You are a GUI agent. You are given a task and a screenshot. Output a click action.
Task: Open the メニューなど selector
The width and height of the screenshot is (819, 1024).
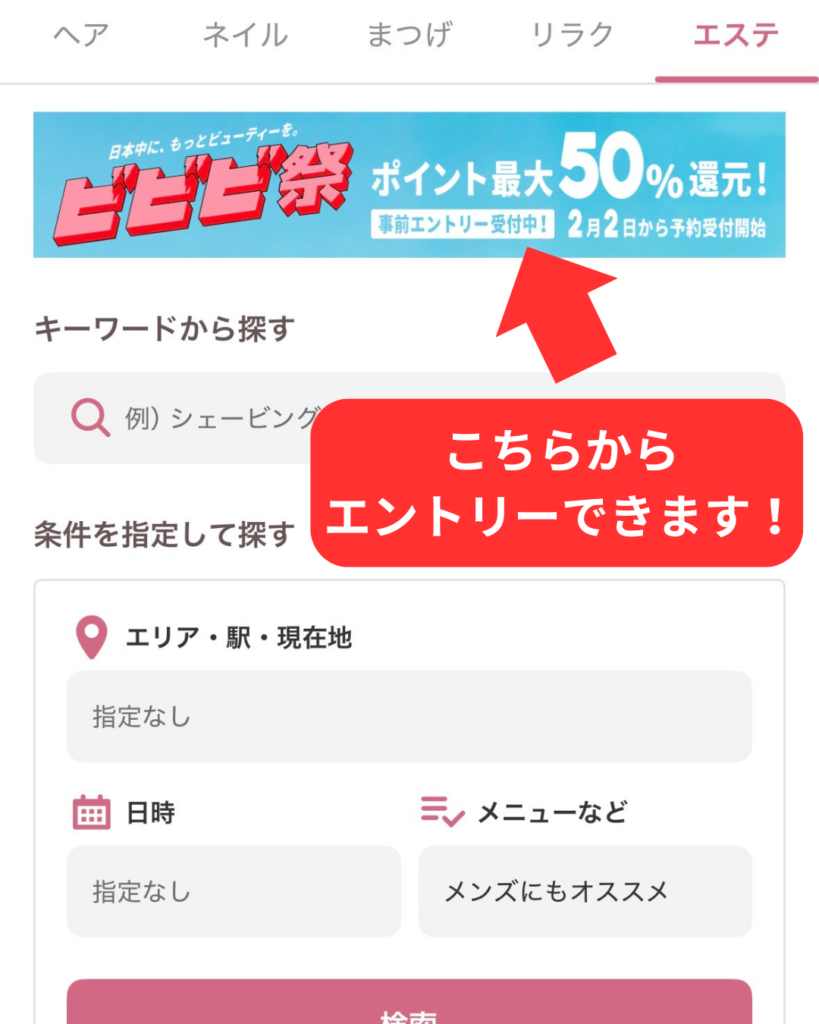[x=584, y=891]
